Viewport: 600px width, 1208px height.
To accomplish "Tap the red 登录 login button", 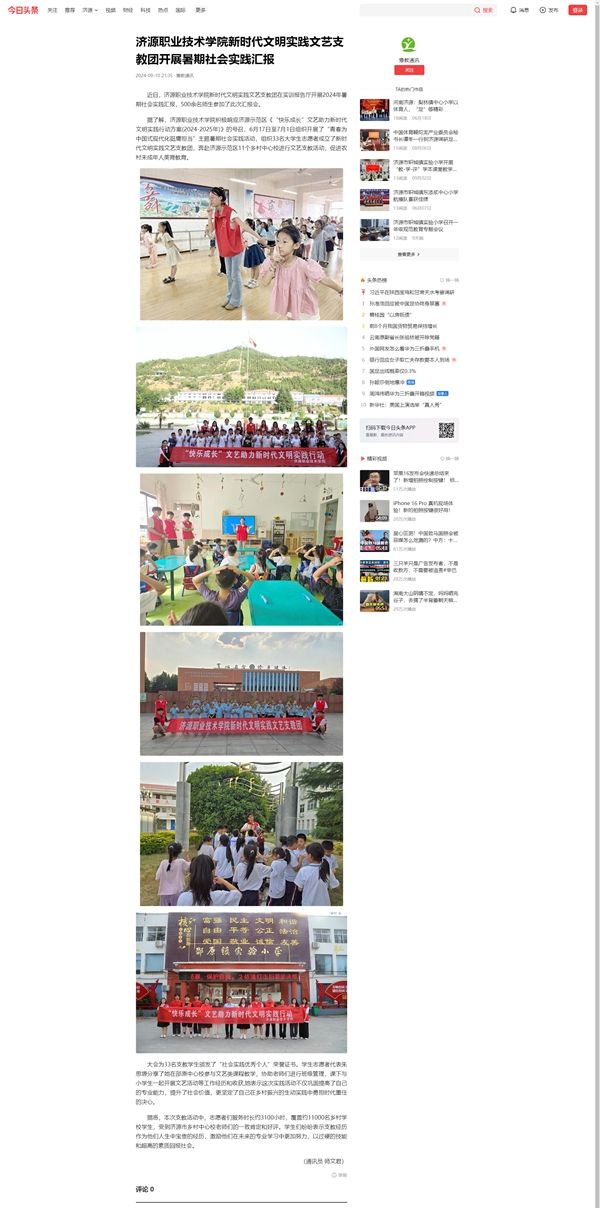I will pyautogui.click(x=578, y=10).
